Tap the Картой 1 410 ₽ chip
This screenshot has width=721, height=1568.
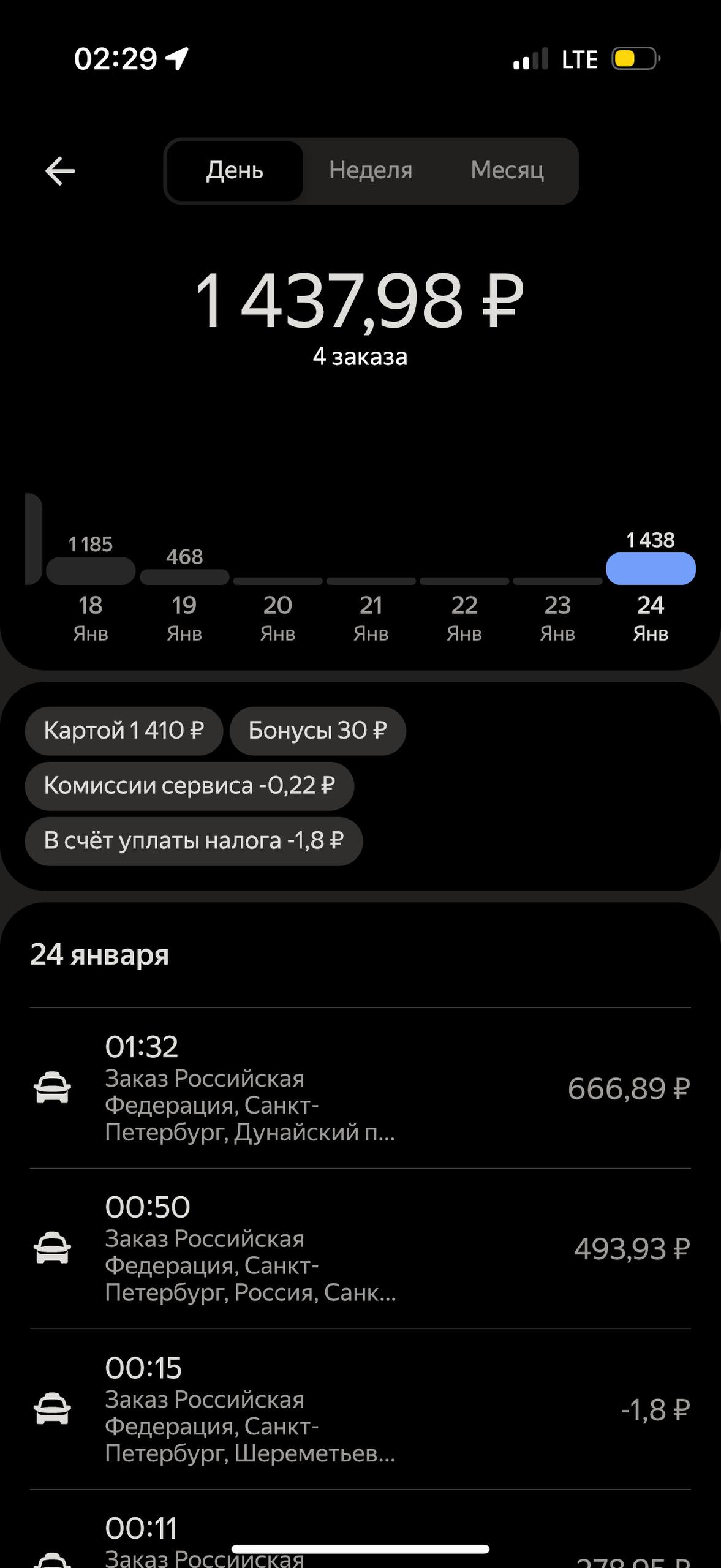coord(124,731)
